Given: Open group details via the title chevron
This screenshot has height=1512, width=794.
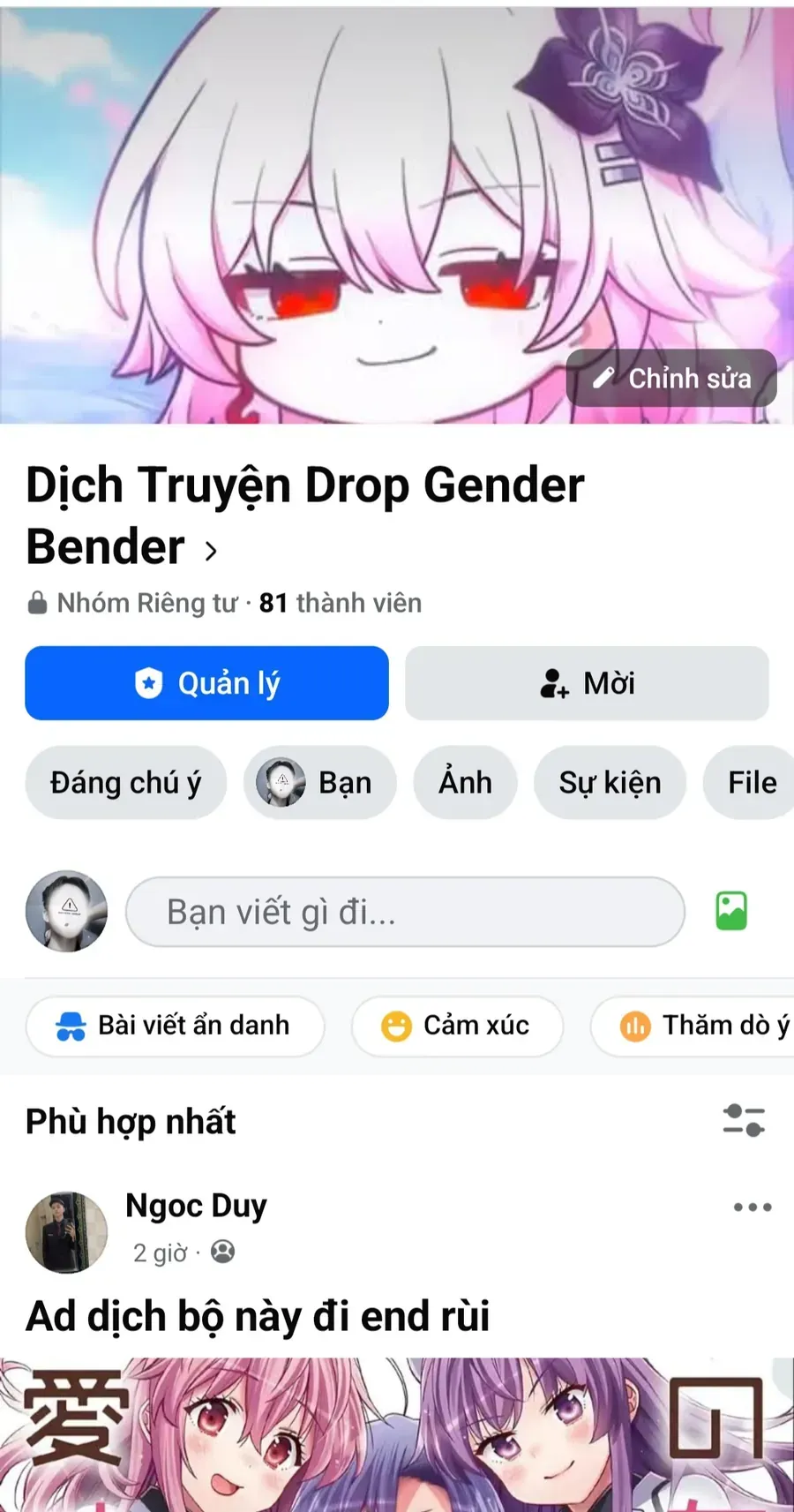Looking at the screenshot, I should [x=211, y=551].
